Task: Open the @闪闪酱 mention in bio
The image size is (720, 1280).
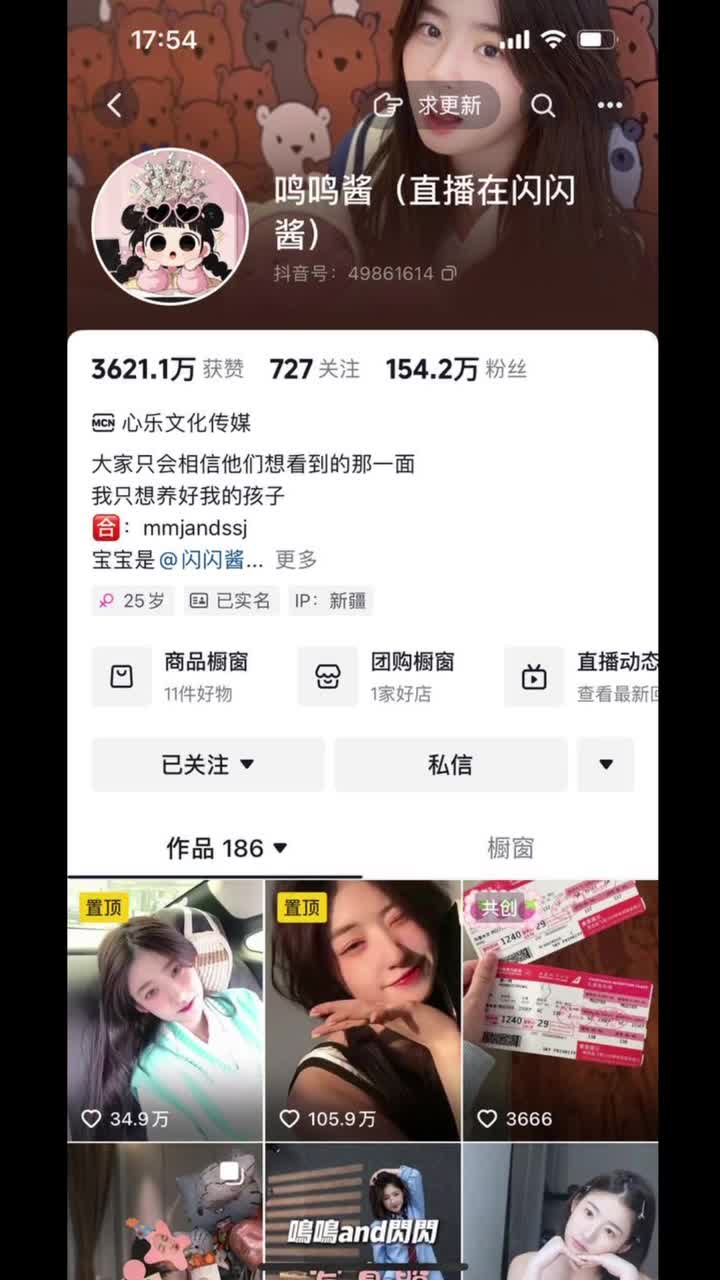Action: coord(211,559)
